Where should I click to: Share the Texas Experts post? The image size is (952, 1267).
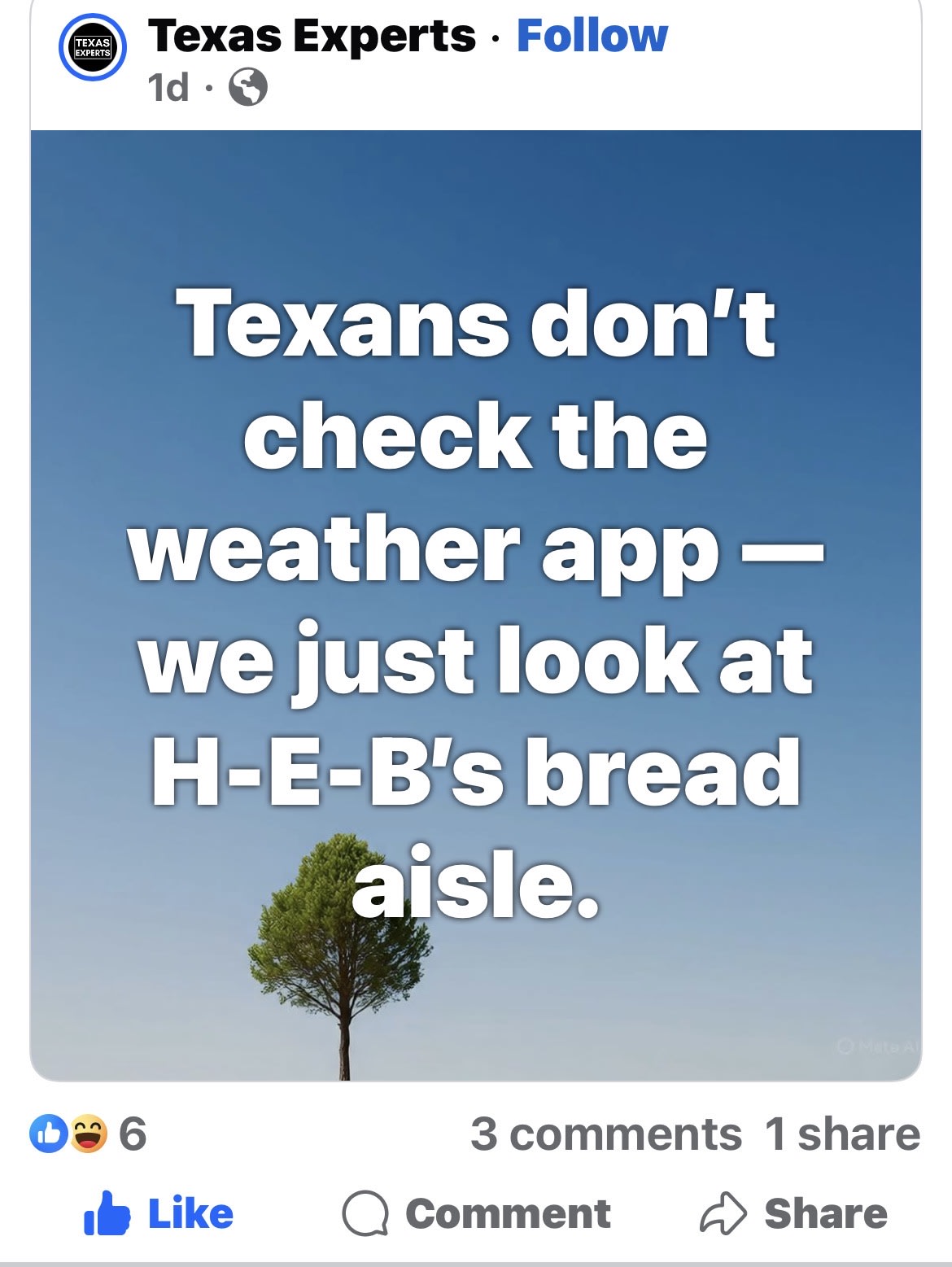(x=793, y=1213)
